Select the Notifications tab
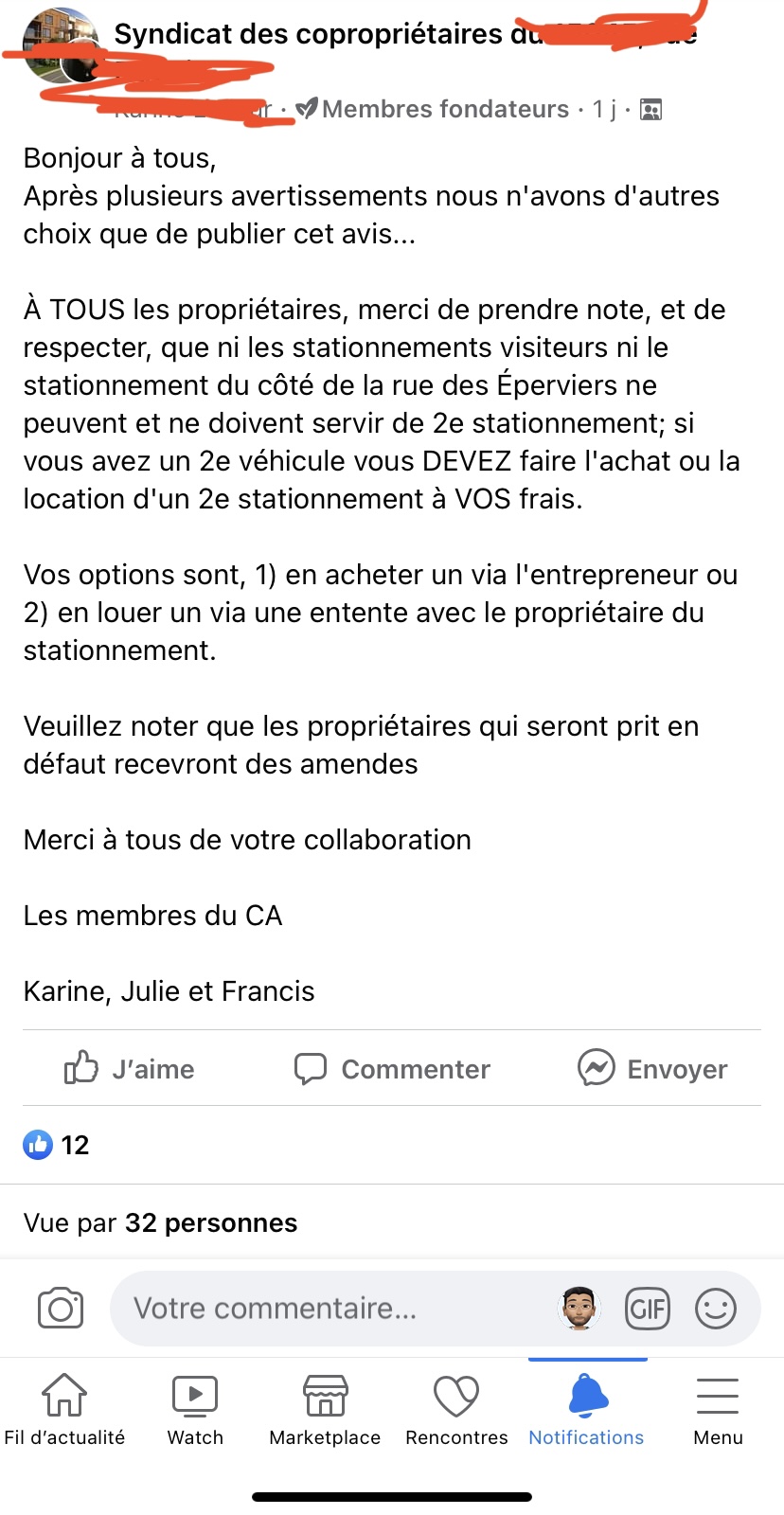 [x=586, y=1409]
